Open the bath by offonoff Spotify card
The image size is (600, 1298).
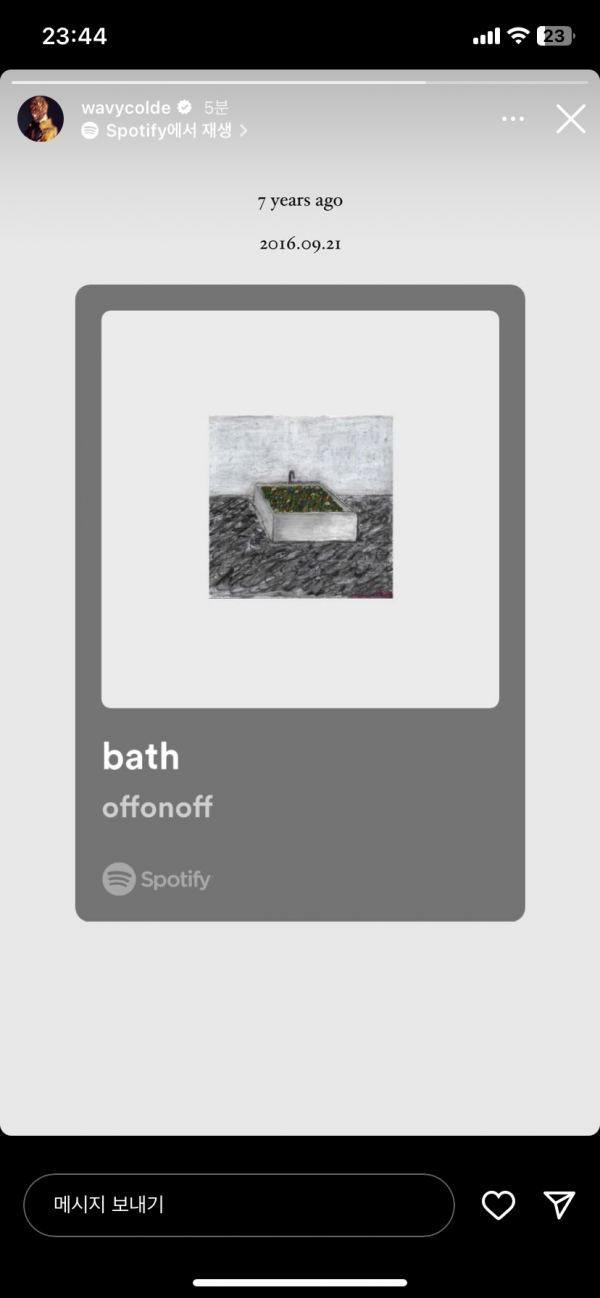[300, 602]
